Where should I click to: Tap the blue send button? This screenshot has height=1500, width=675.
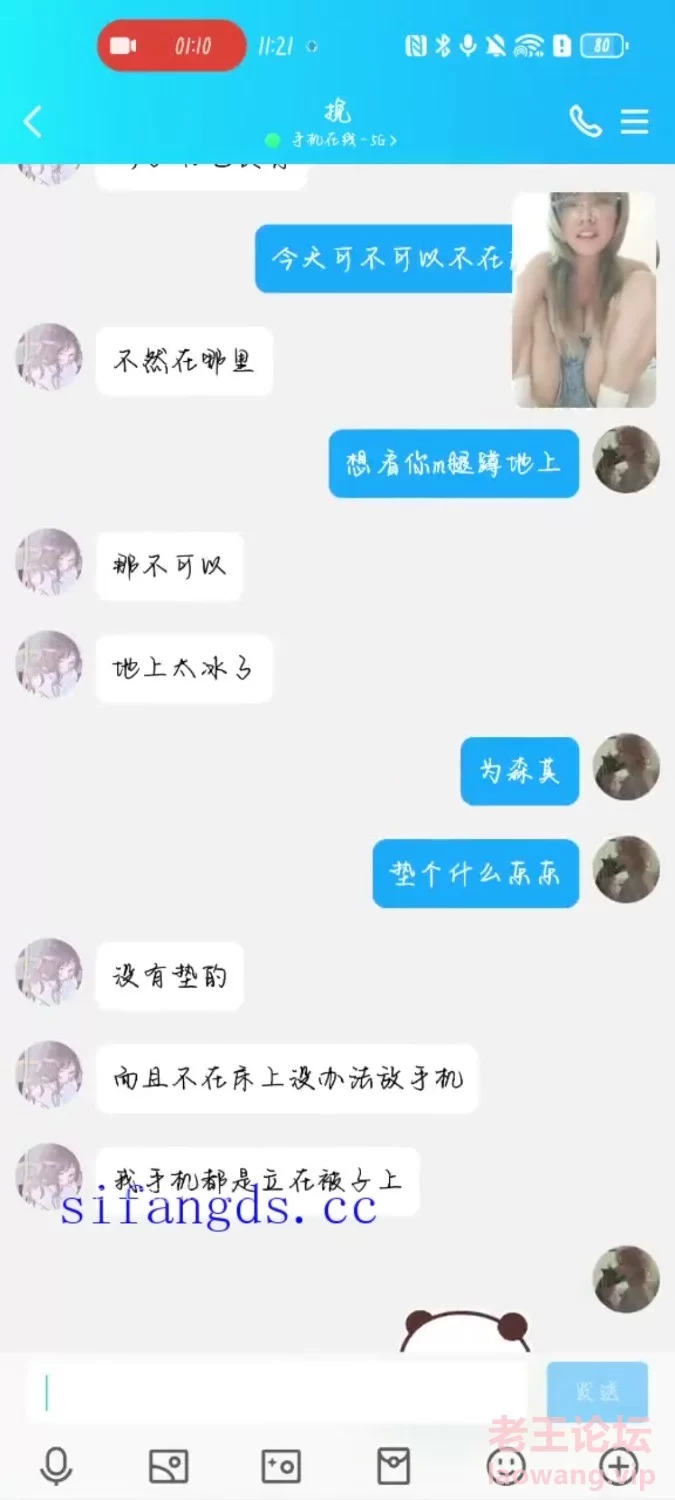597,1391
